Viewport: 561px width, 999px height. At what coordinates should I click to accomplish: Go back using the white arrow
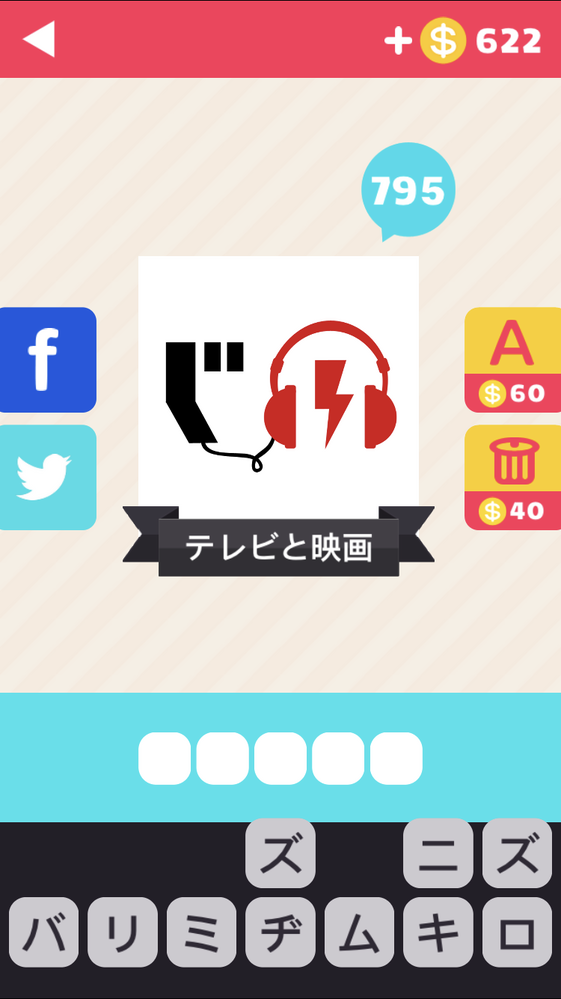tap(39, 39)
